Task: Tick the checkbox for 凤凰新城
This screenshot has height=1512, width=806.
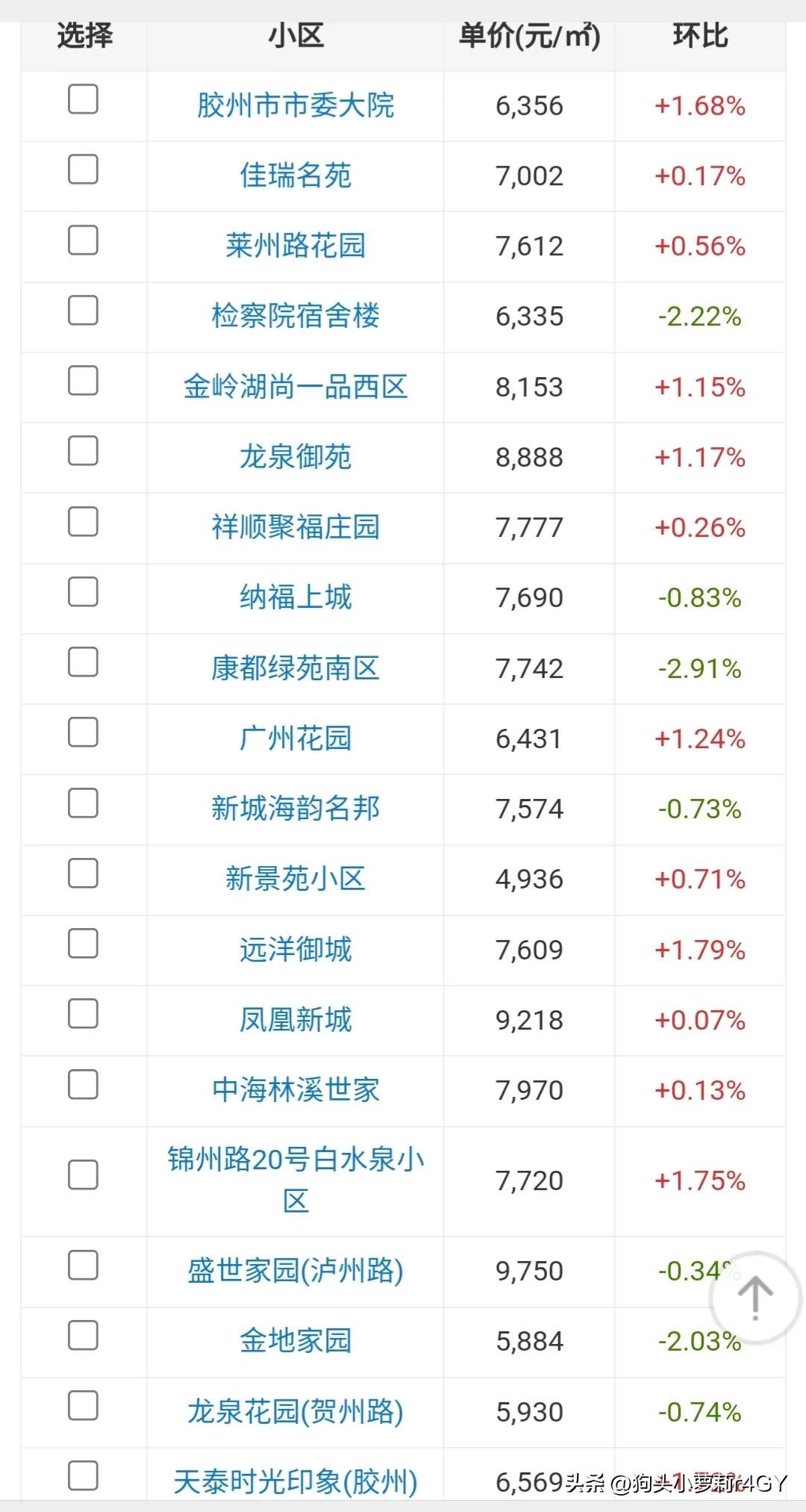Action: point(83,1014)
